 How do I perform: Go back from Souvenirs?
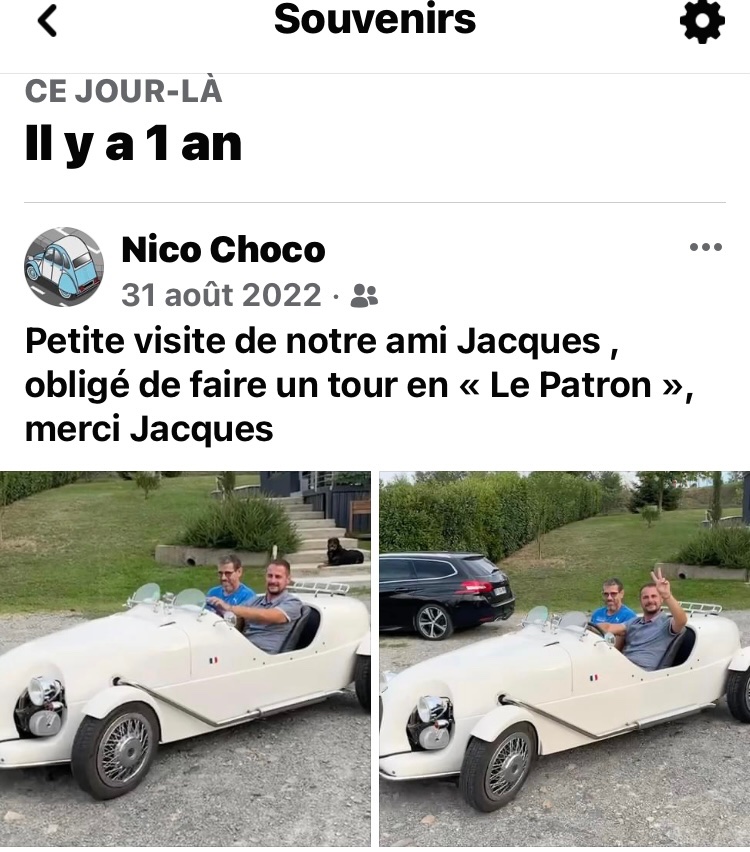47,21
